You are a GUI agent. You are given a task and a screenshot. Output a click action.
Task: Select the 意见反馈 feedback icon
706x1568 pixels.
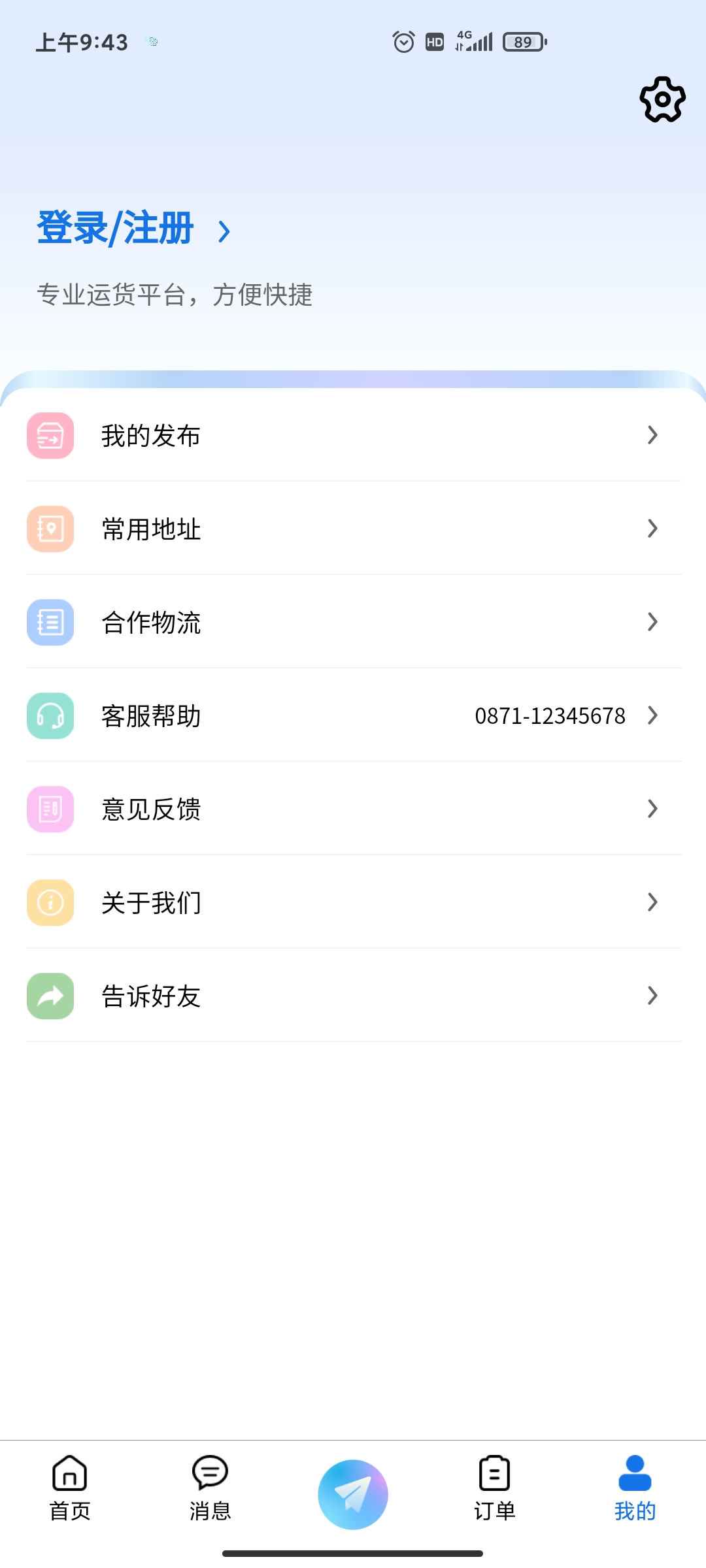(50, 809)
